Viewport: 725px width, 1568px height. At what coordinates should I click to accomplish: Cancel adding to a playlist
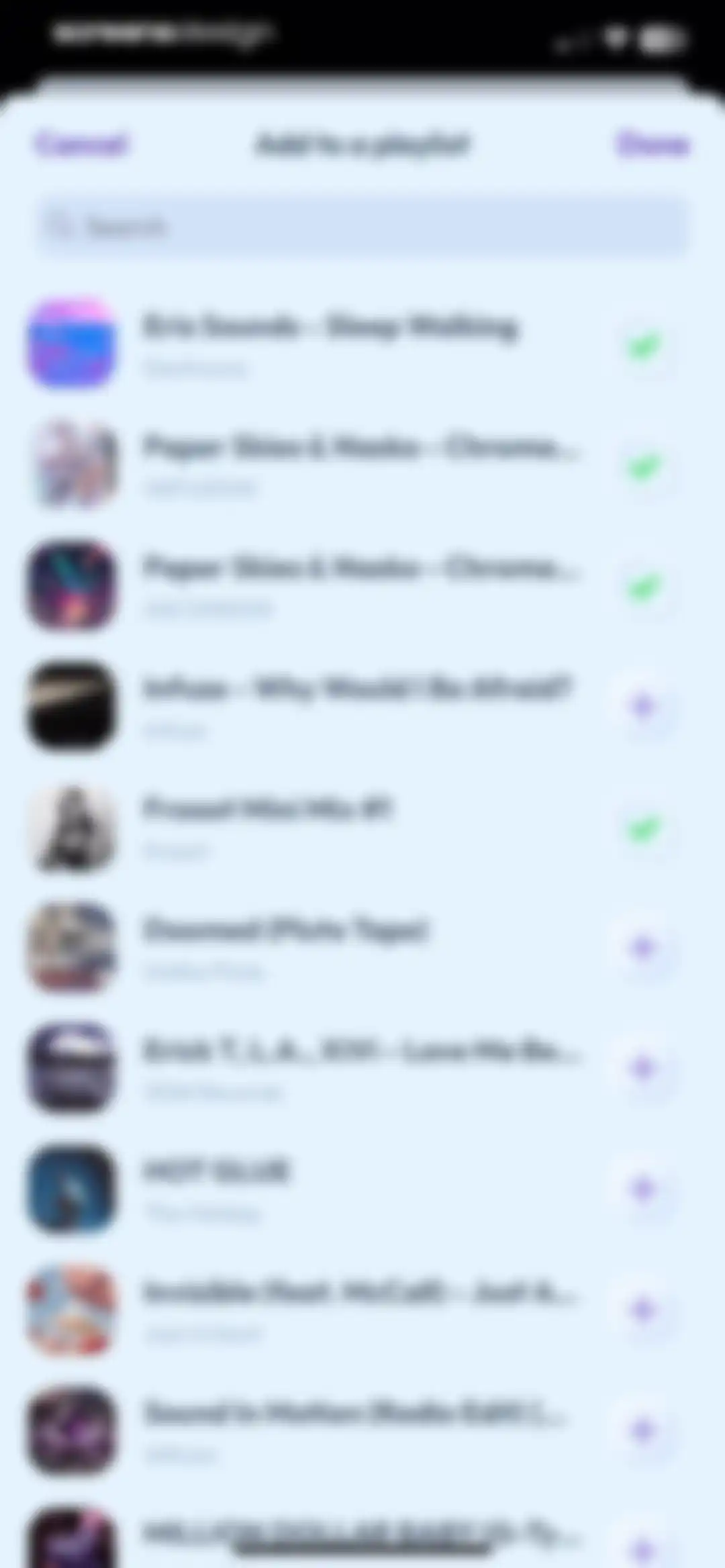(x=81, y=144)
